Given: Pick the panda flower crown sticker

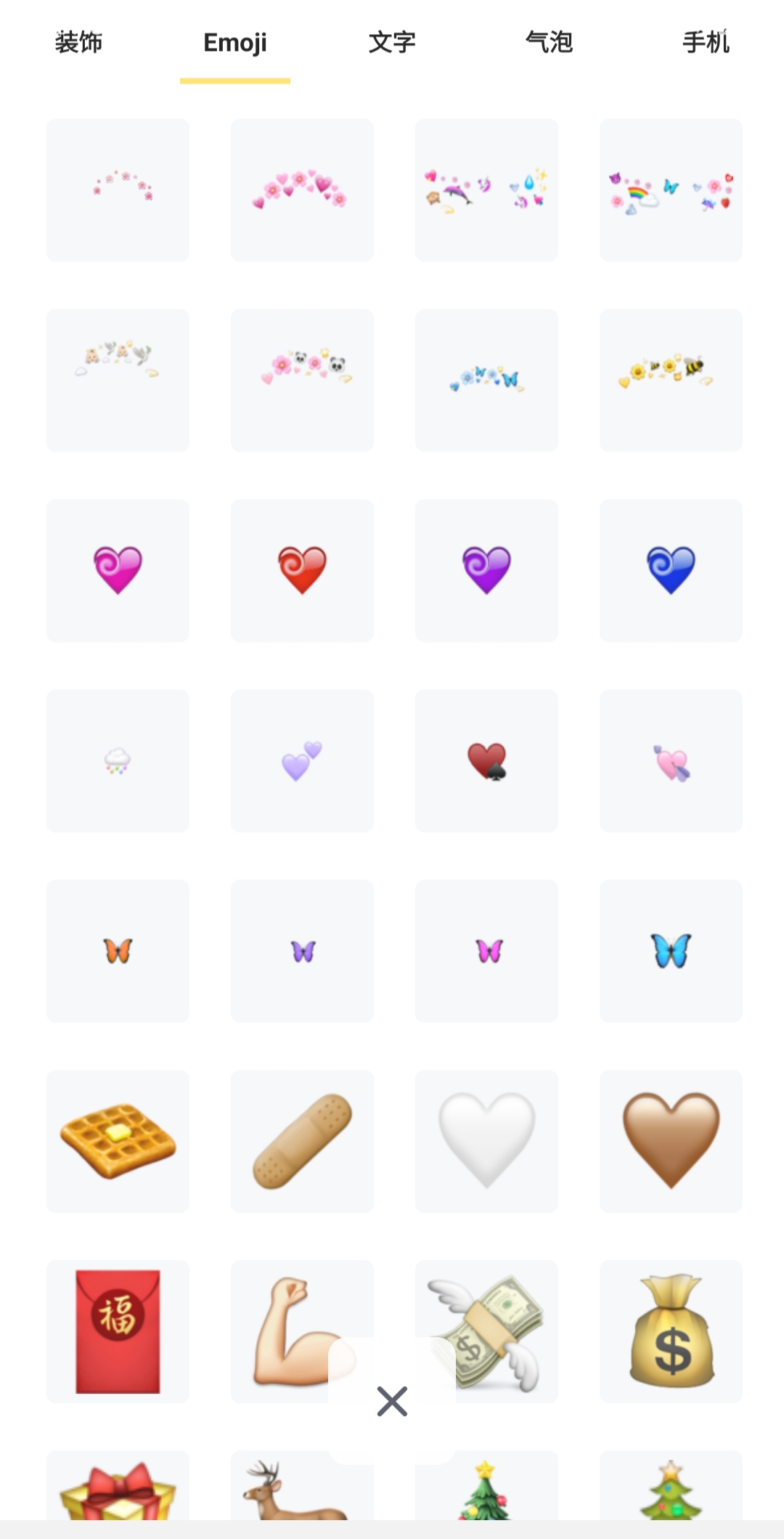Looking at the screenshot, I should point(302,381).
